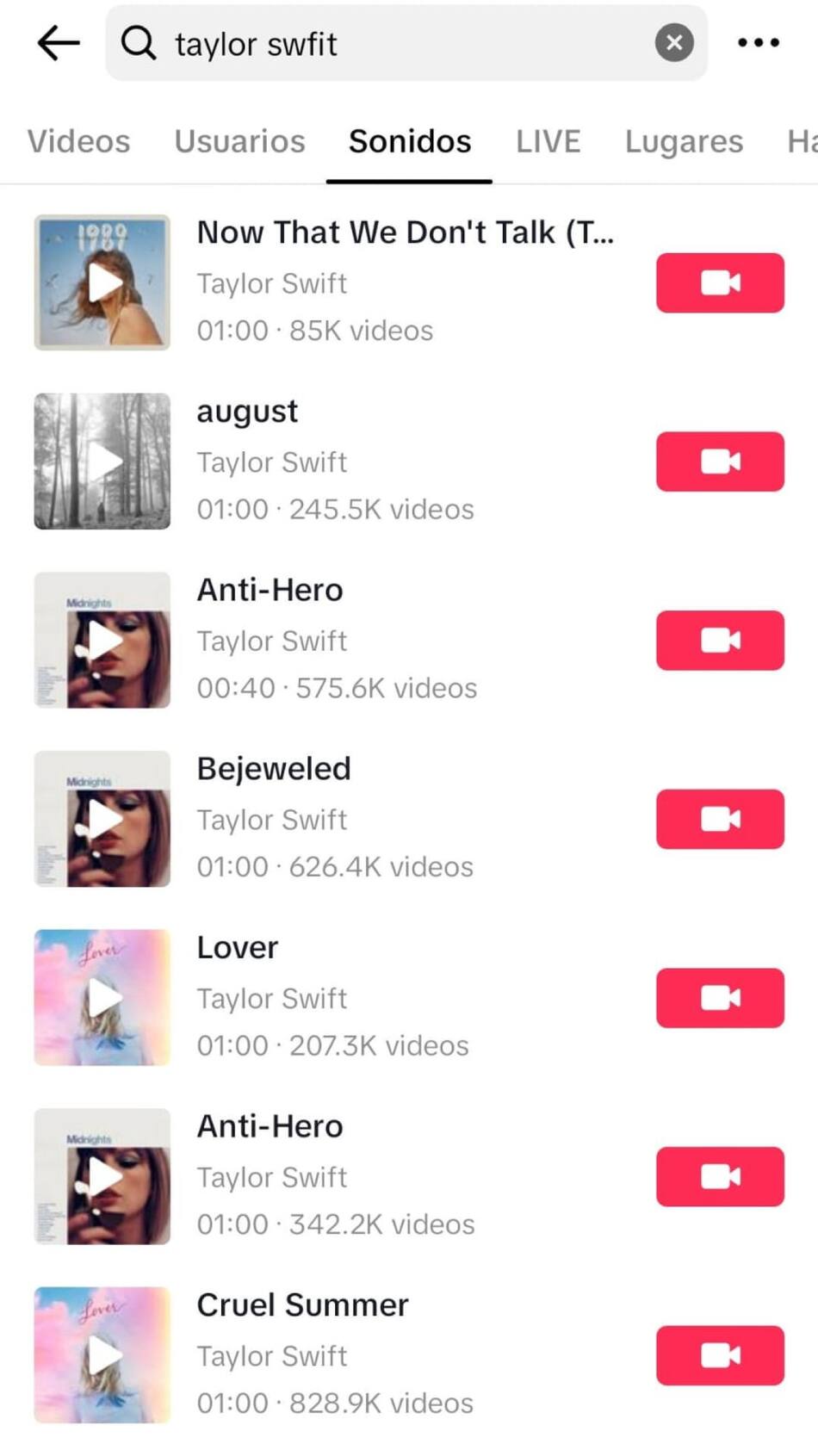Screen dimensions: 818x1456
Task: Record with Anti-Hero 342.2K videos sound
Action: point(720,1176)
